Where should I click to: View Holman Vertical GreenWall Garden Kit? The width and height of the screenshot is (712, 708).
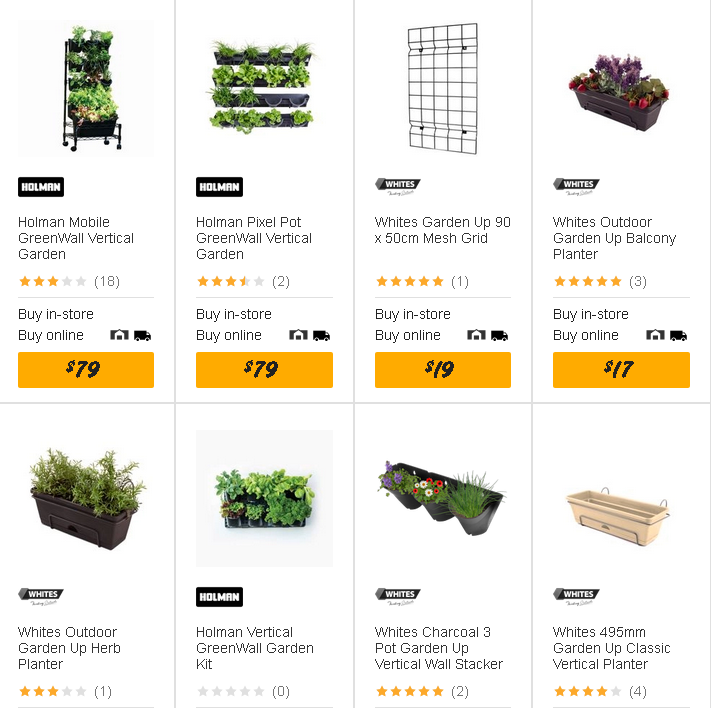coord(254,648)
